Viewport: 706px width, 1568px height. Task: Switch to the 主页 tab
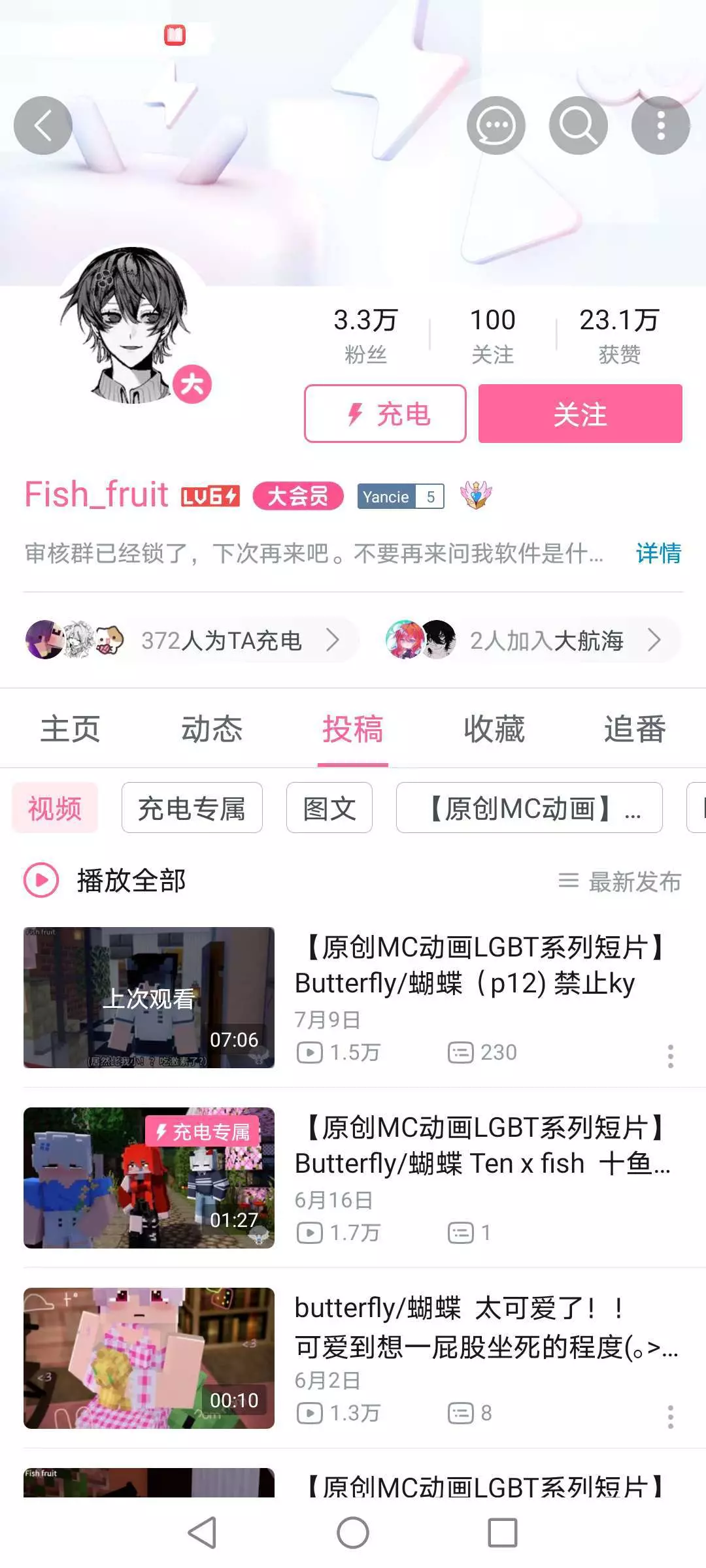click(71, 729)
